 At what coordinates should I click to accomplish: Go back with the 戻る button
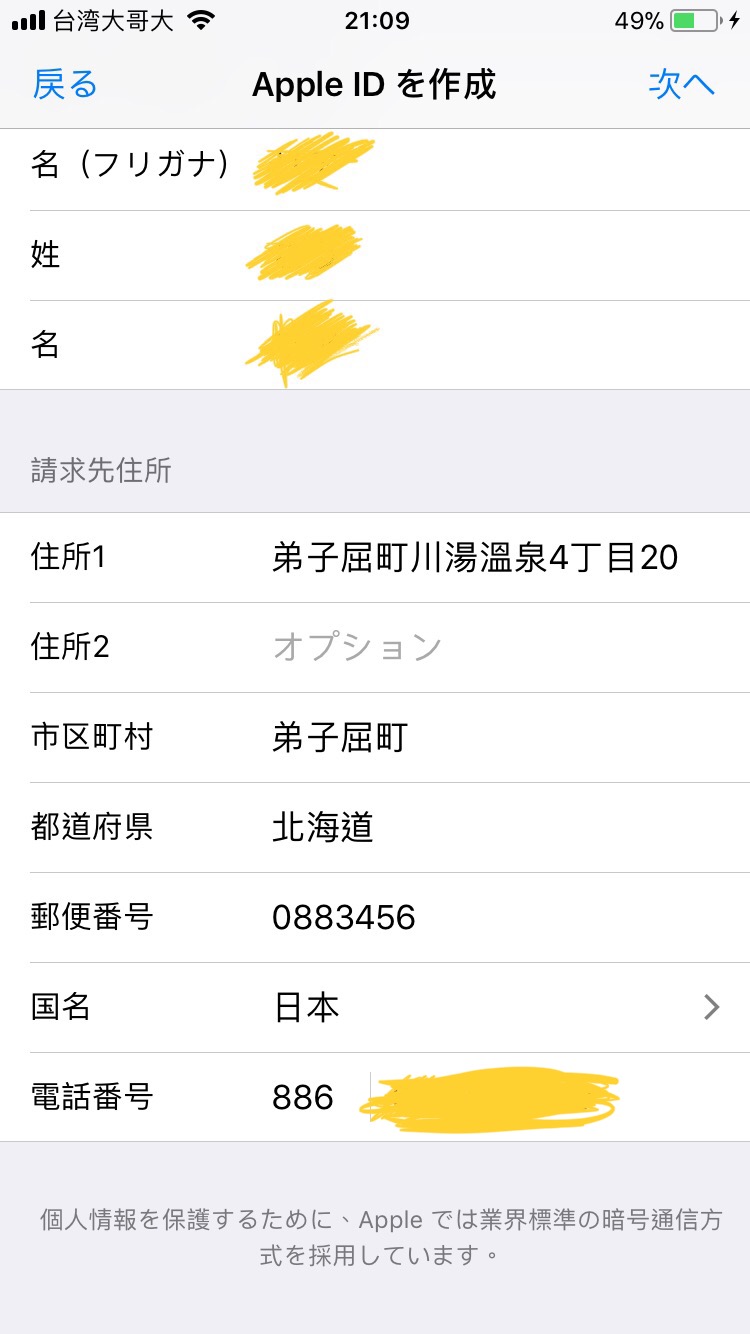65,85
